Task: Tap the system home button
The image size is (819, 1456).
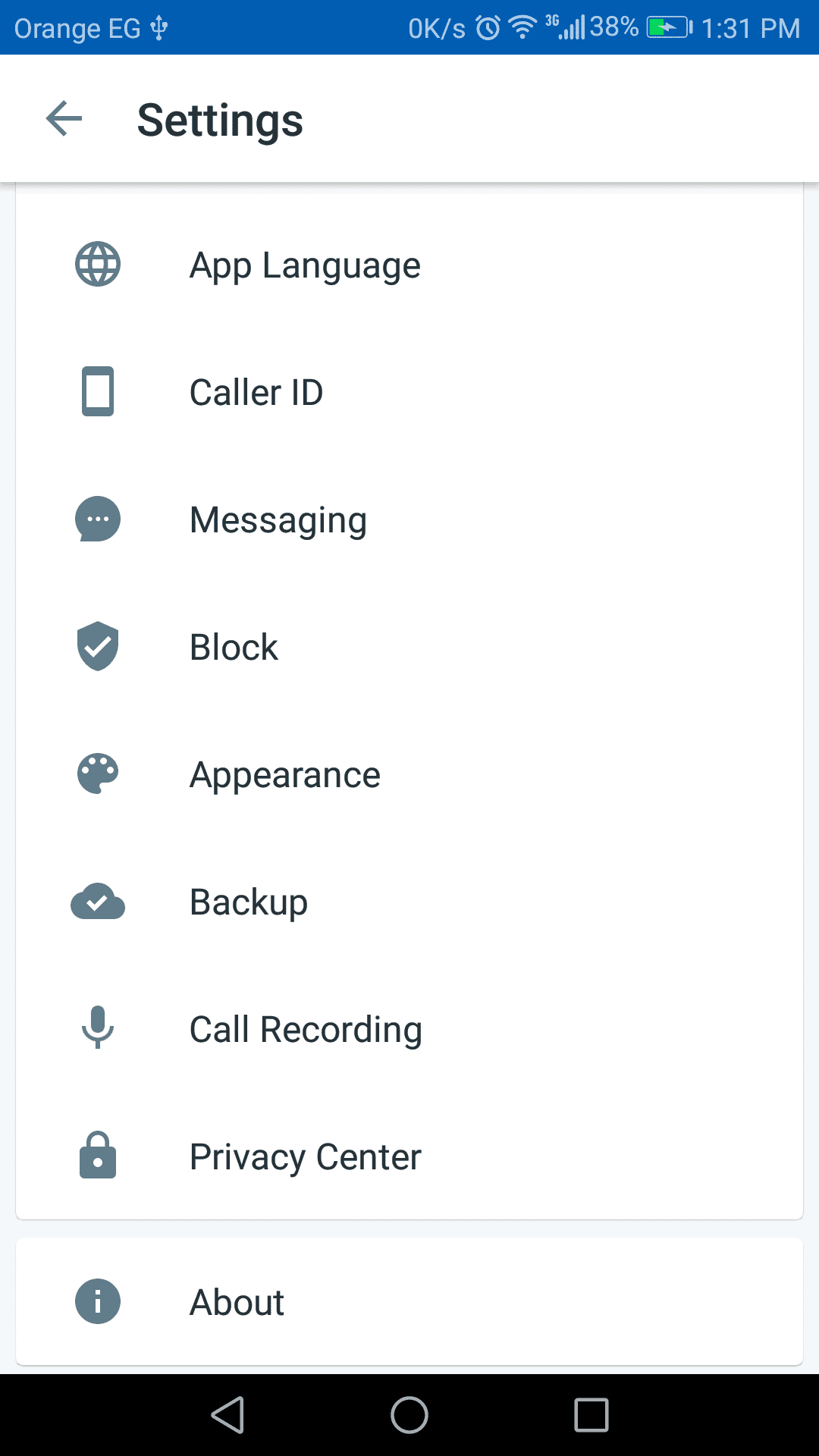Action: (409, 1415)
